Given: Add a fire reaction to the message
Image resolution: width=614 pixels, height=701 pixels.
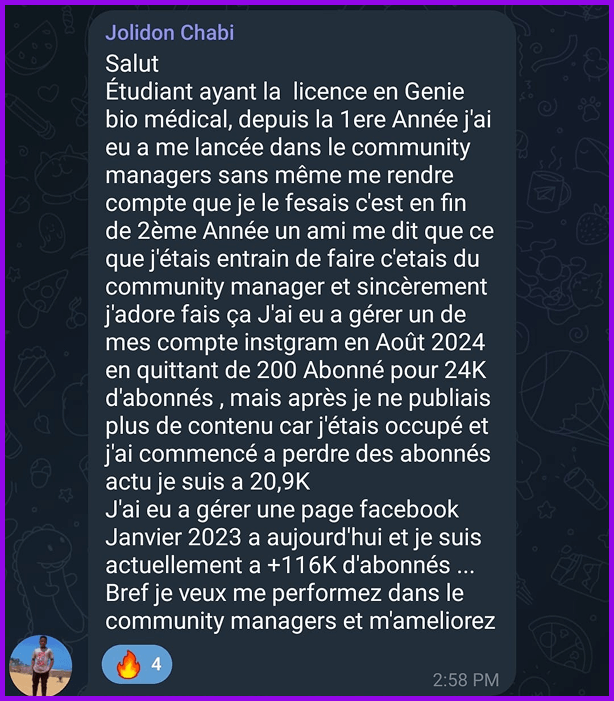Looking at the screenshot, I should (137, 665).
